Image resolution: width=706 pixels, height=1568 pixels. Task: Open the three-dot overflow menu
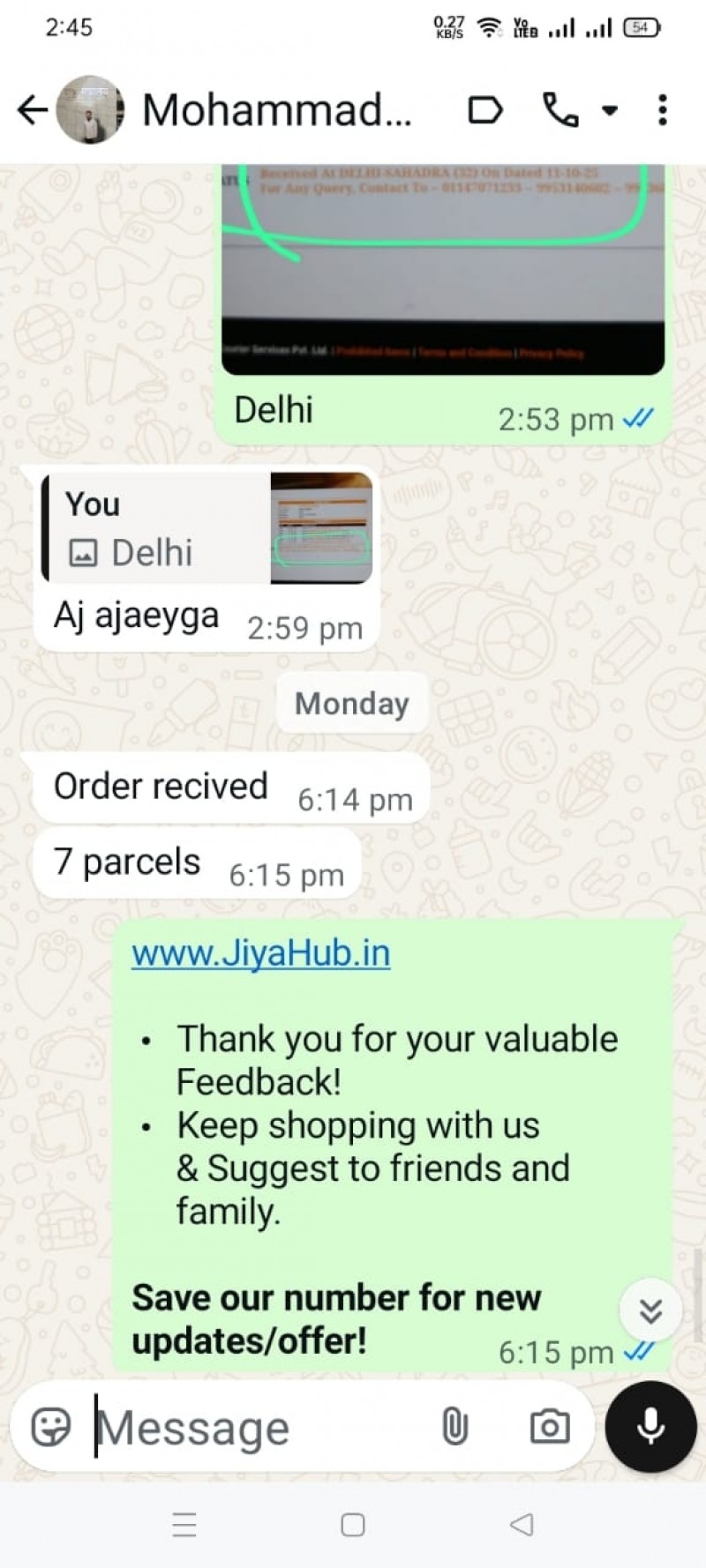(663, 110)
